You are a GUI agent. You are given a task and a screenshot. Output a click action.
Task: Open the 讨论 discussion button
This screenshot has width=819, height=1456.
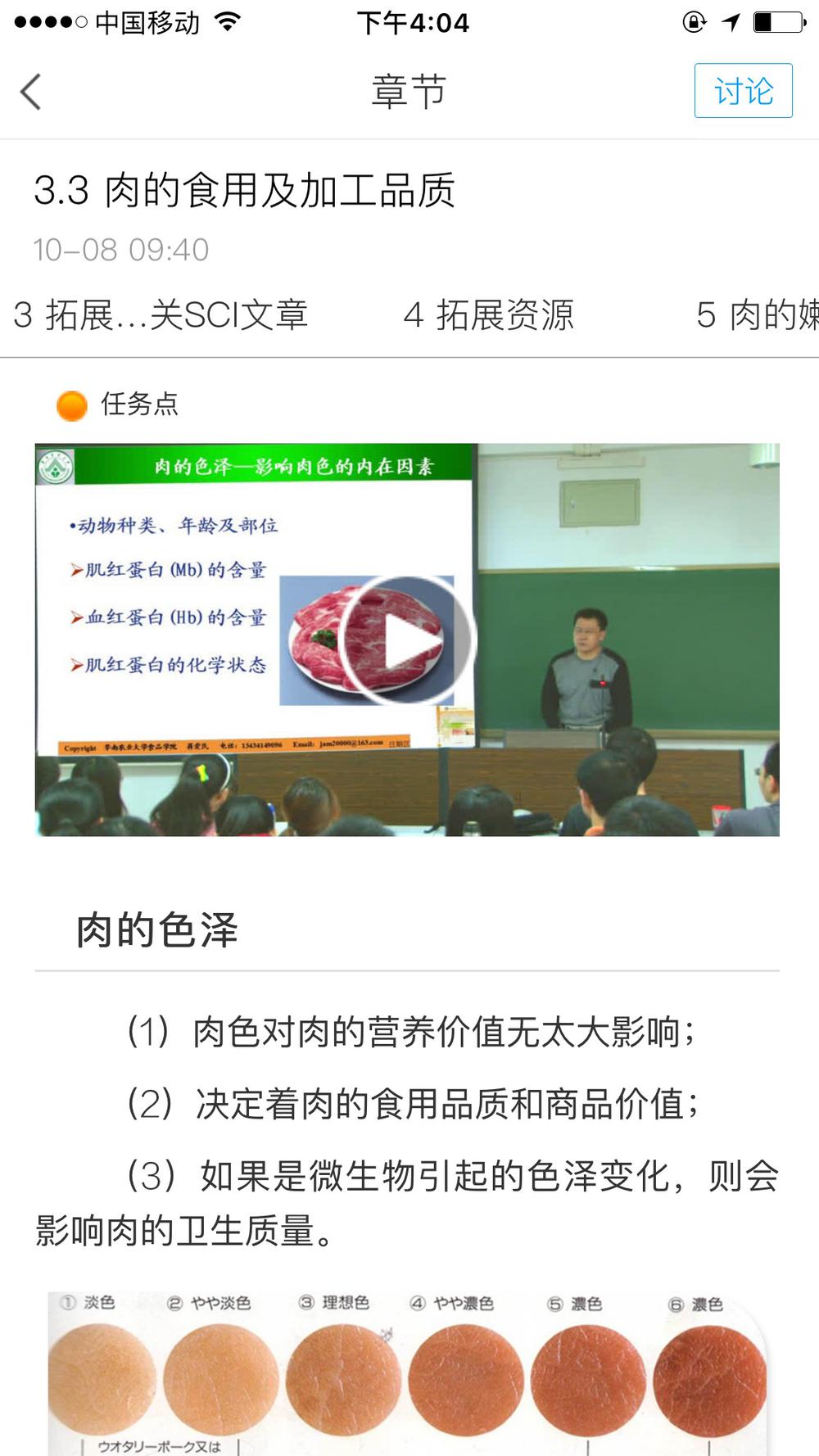click(743, 91)
